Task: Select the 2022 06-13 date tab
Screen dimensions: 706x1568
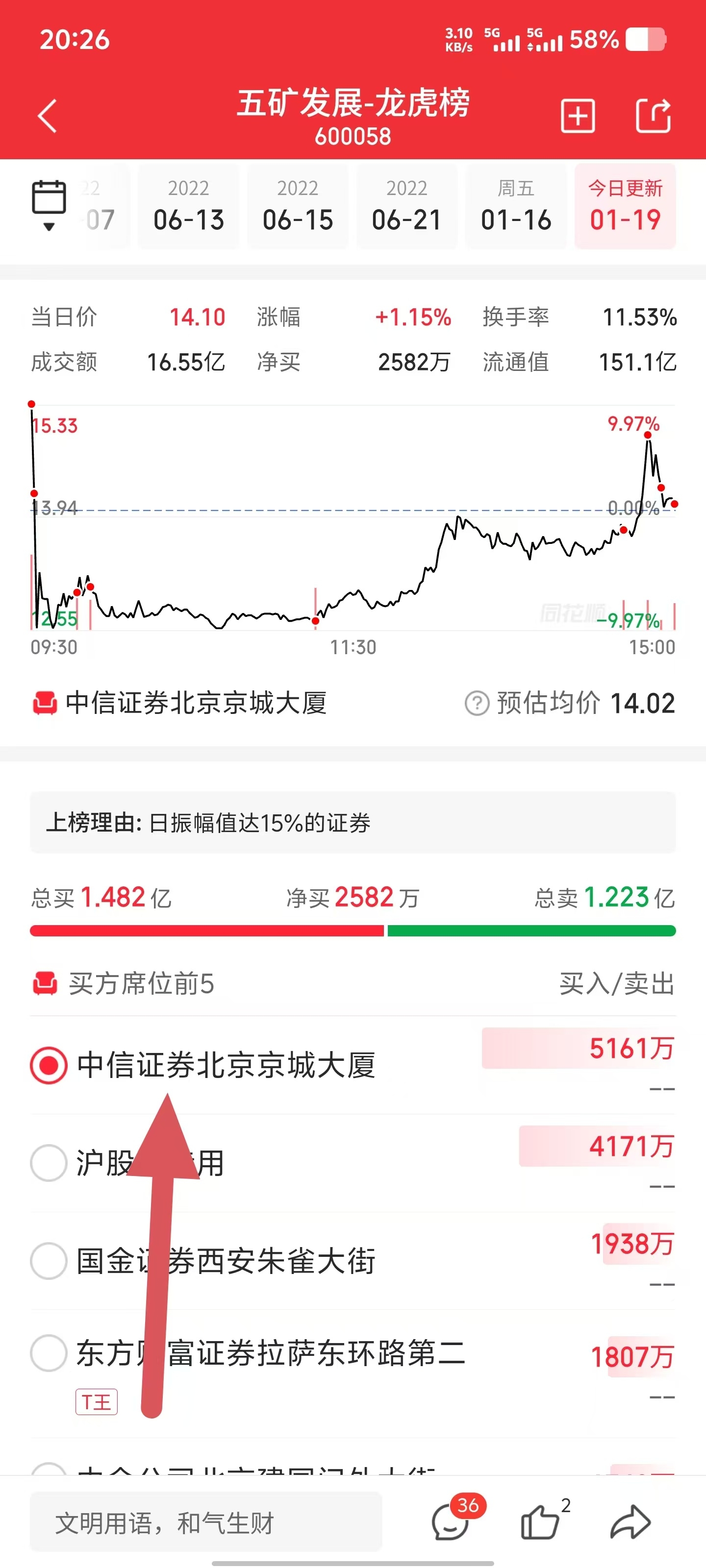Action: (189, 206)
